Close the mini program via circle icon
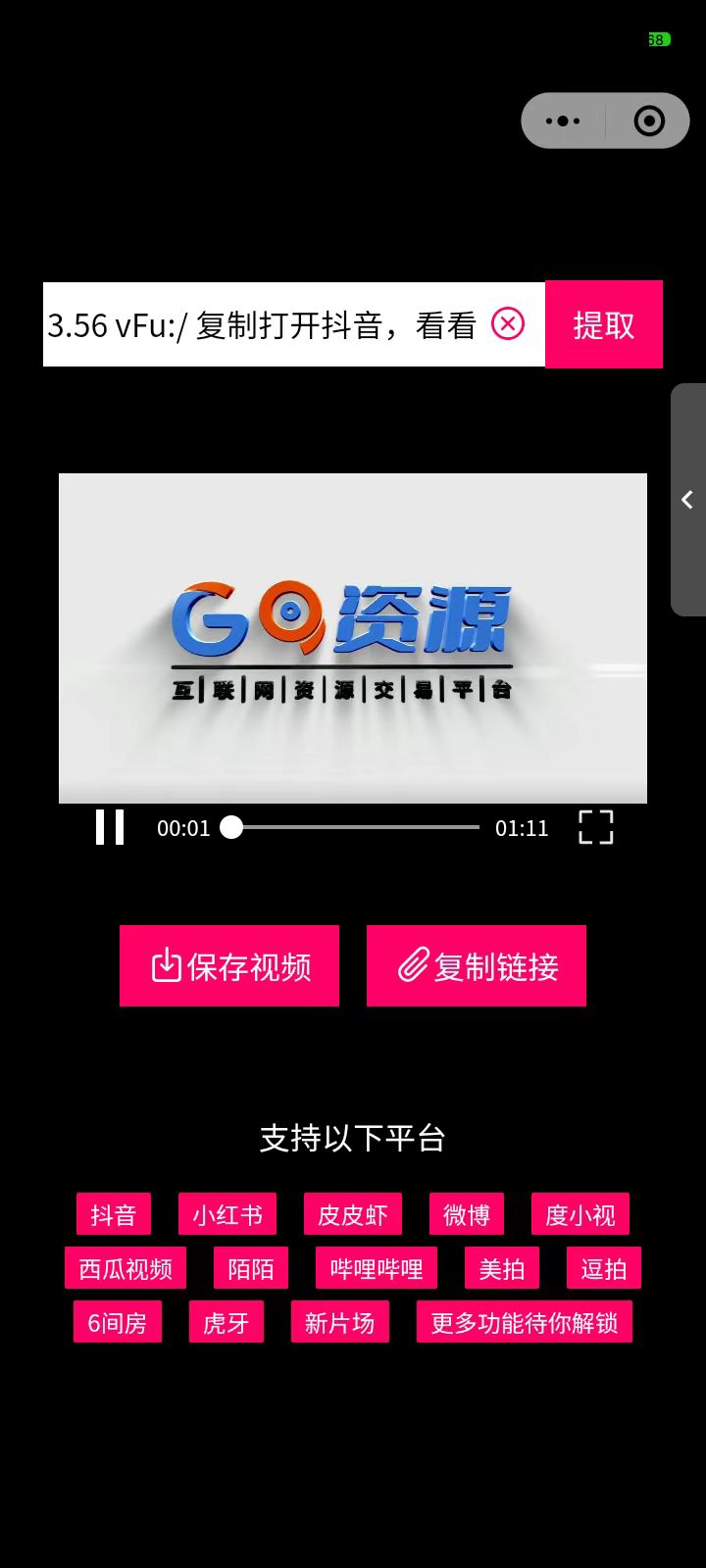The image size is (706, 1568). coord(649,121)
